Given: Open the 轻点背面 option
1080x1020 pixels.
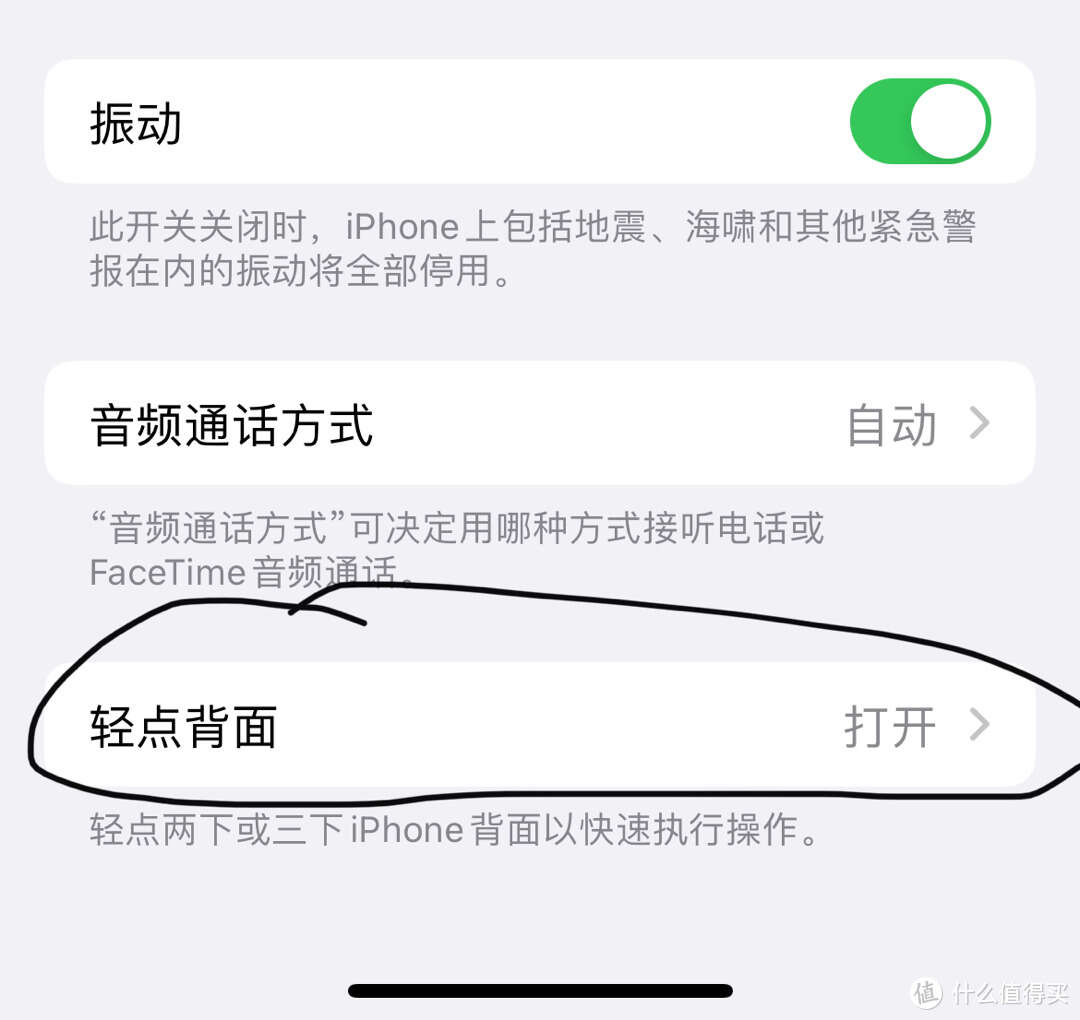Looking at the screenshot, I should (540, 726).
